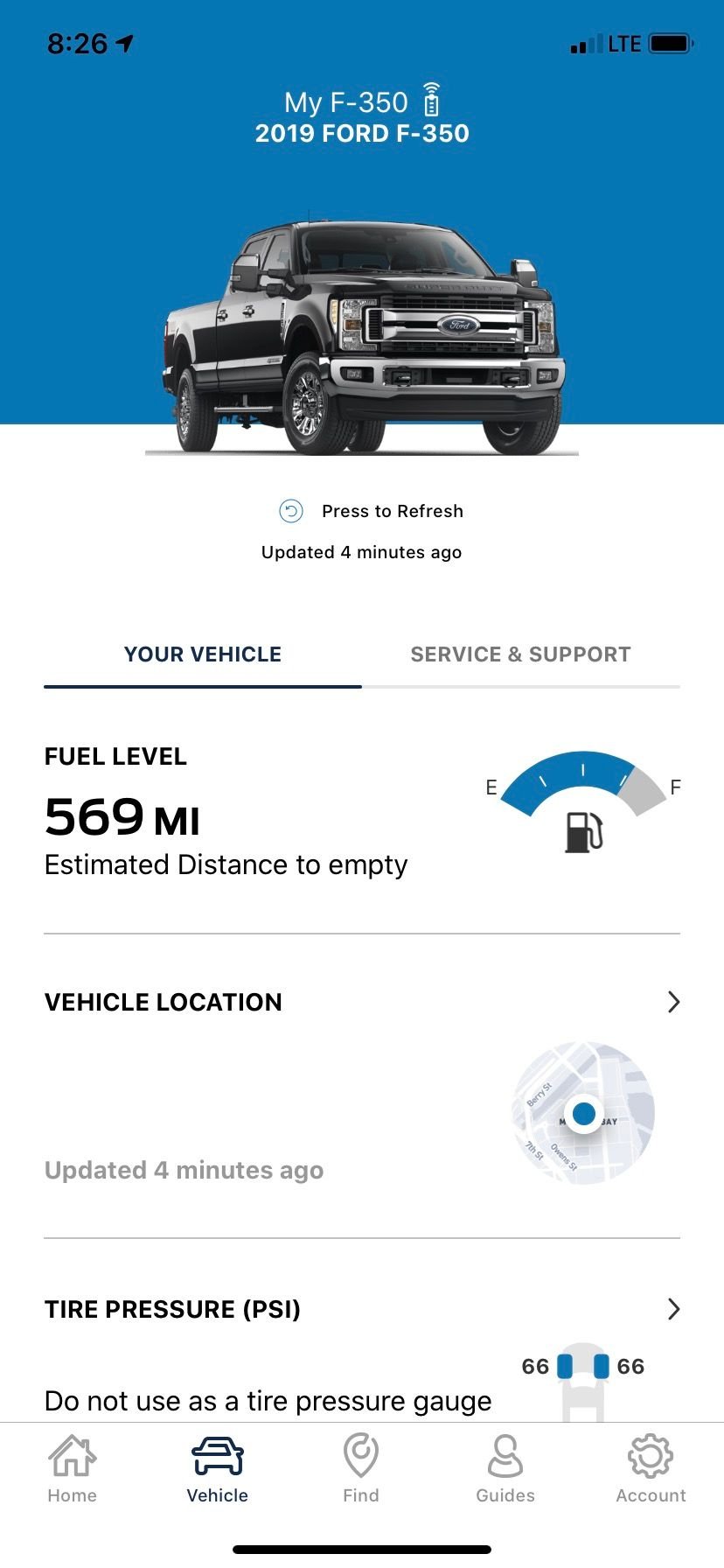724x1568 pixels.
Task: Select the Your Vehicle tab
Action: click(203, 654)
